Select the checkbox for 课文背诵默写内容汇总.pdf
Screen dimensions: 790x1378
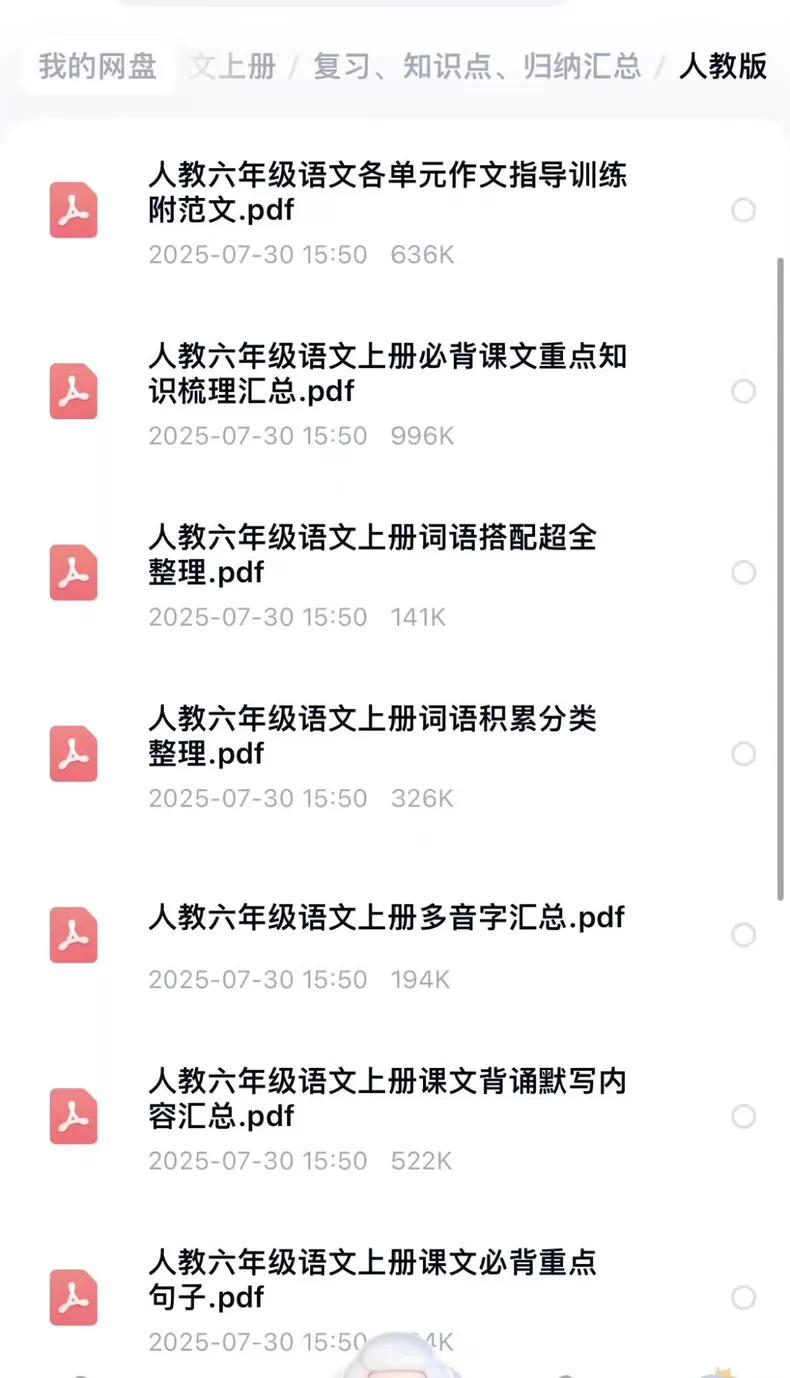[743, 1116]
